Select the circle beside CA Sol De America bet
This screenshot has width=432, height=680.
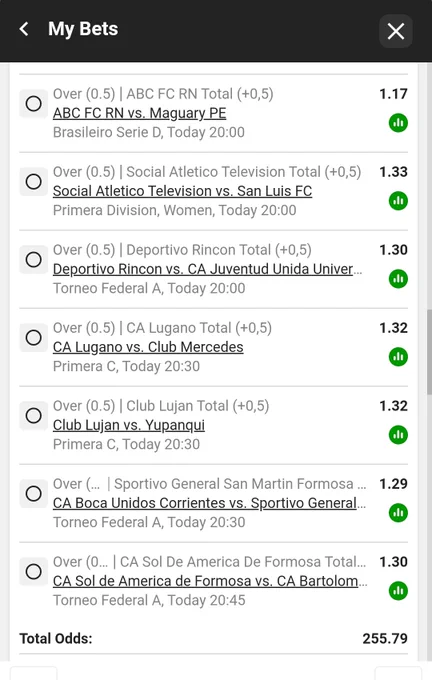33,572
